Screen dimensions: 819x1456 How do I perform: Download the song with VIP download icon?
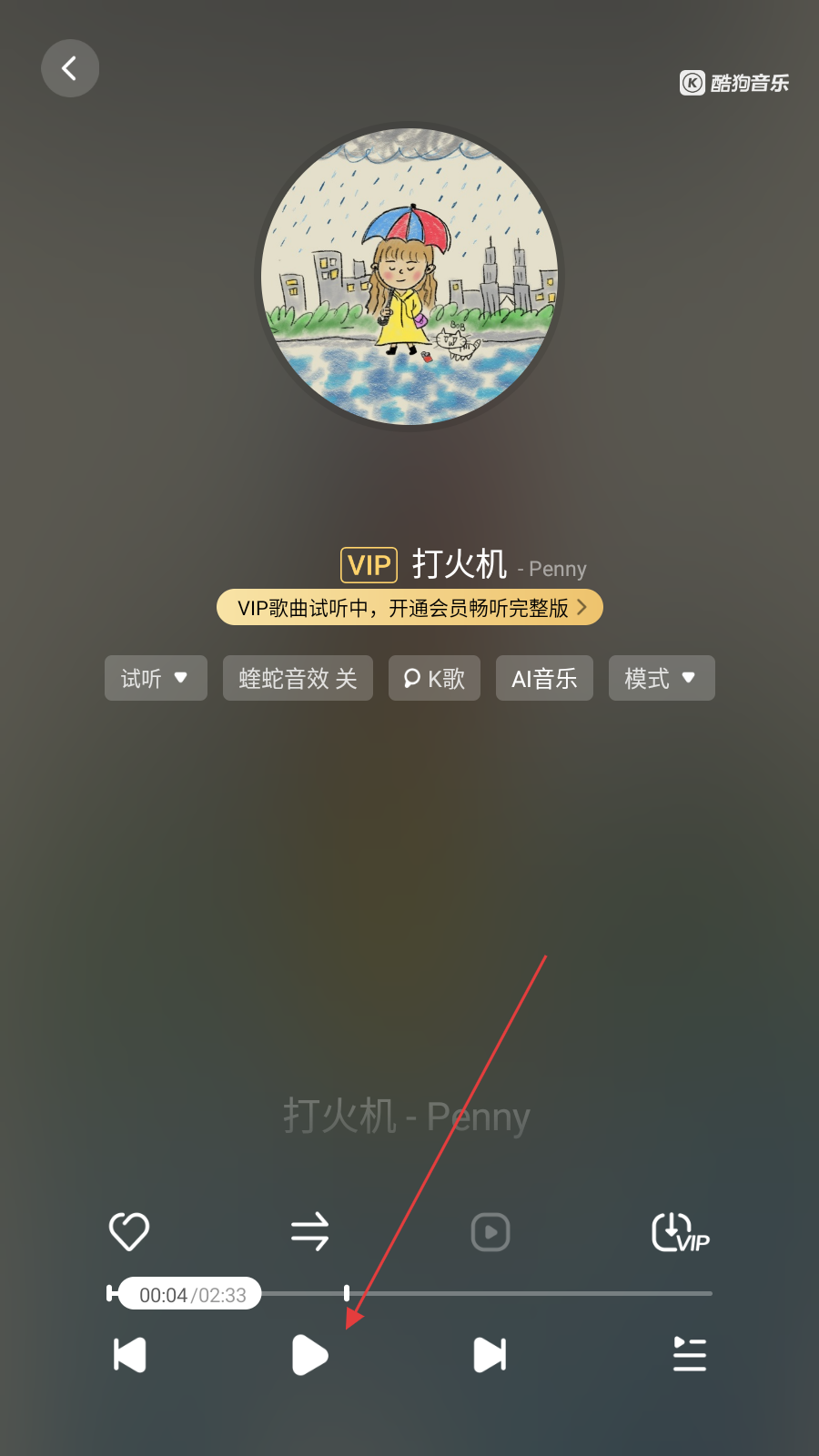tap(679, 1233)
